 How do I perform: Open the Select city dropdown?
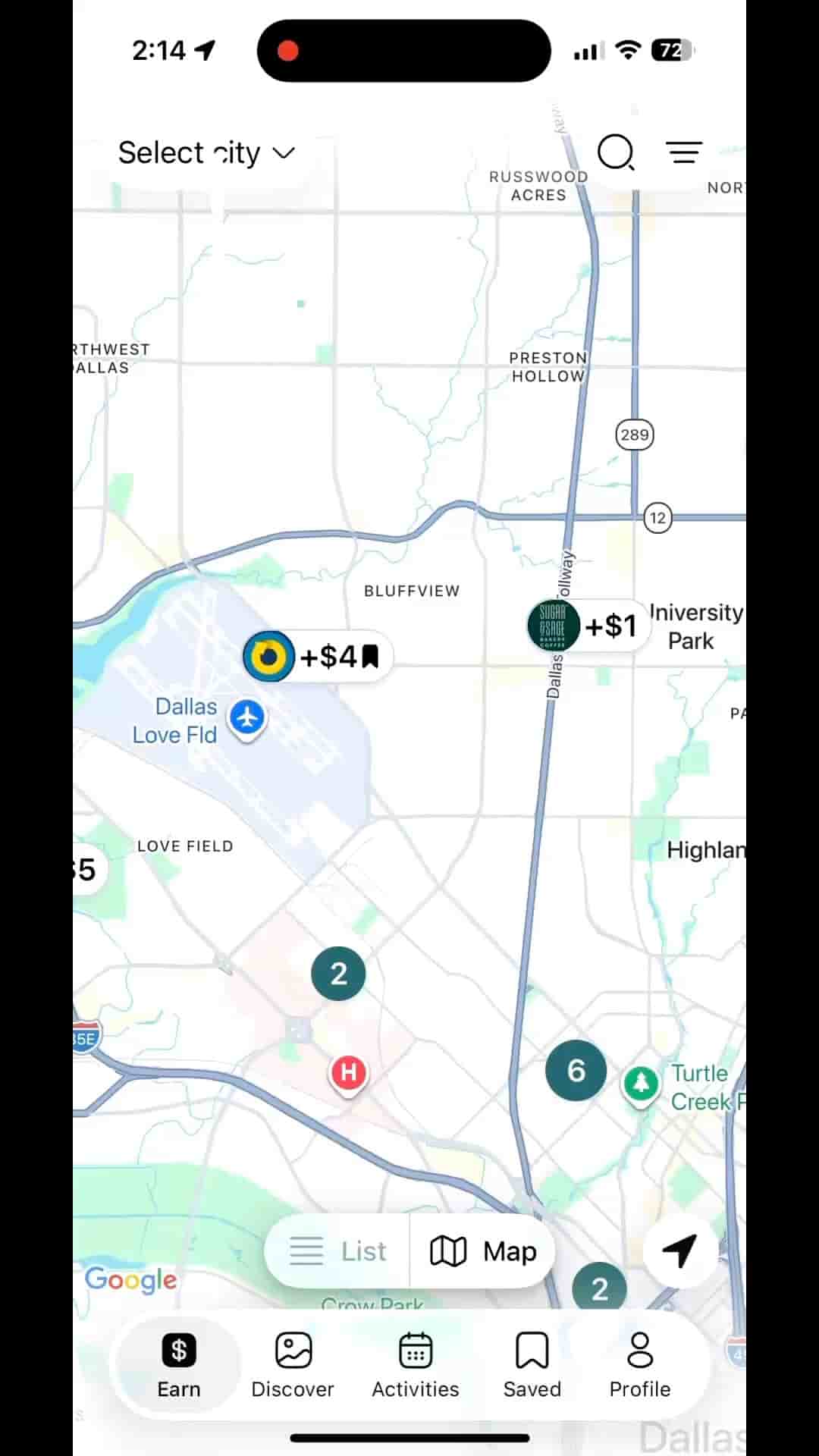point(206,153)
